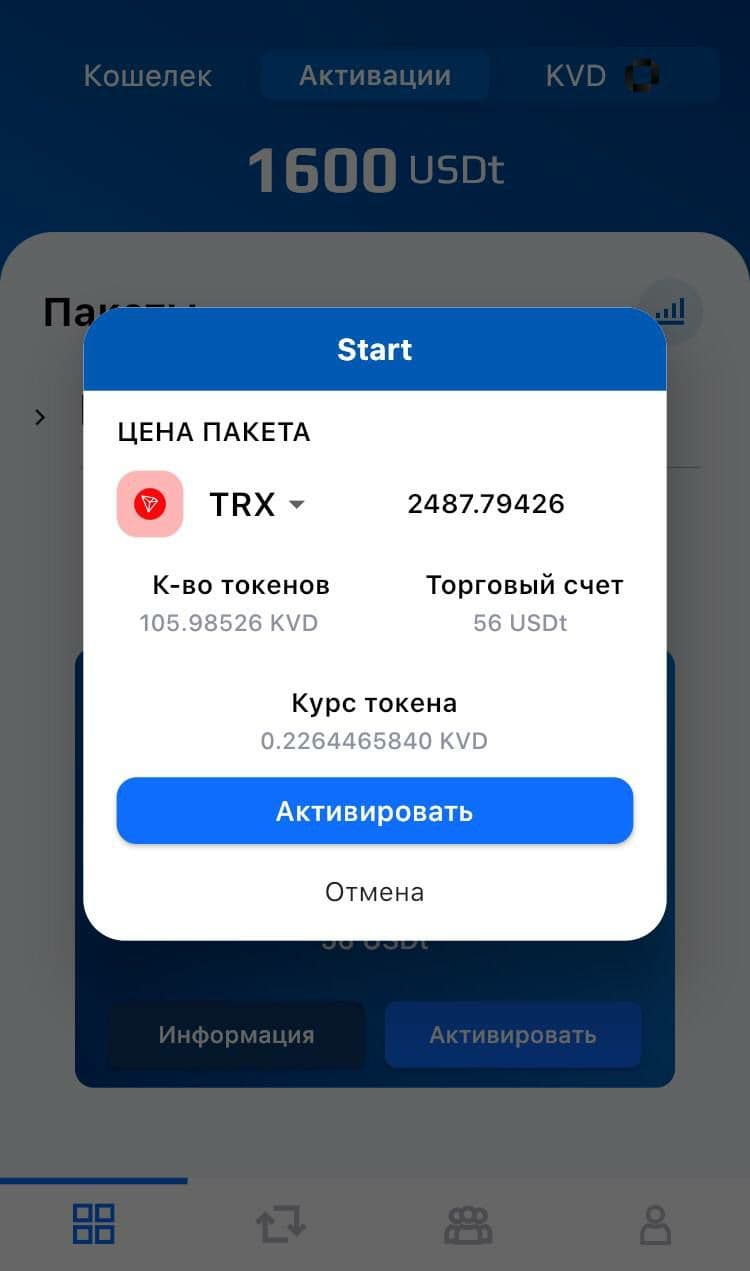
Task: Confirm with the Активировать button in the Start dialog
Action: click(x=375, y=811)
